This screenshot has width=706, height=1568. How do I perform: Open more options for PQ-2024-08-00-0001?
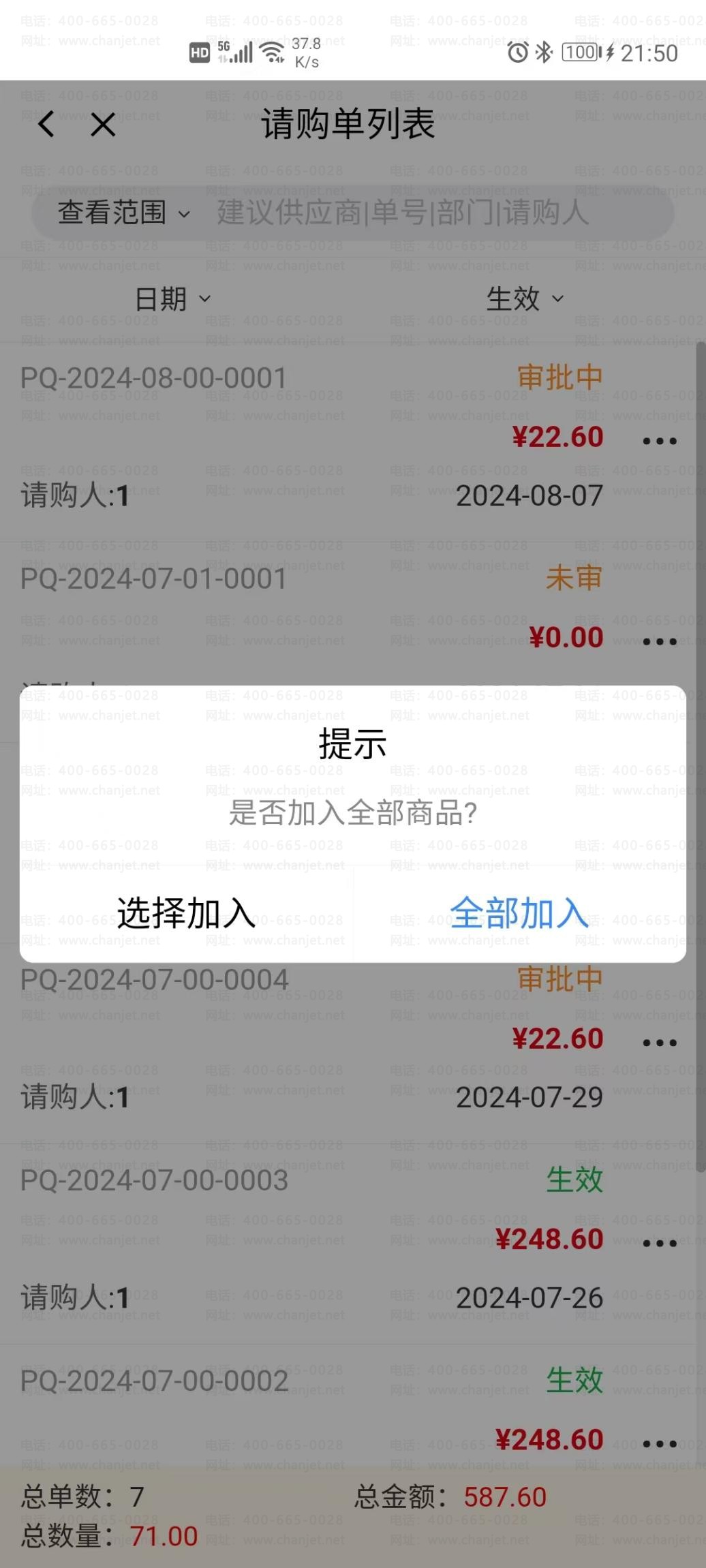[659, 442]
